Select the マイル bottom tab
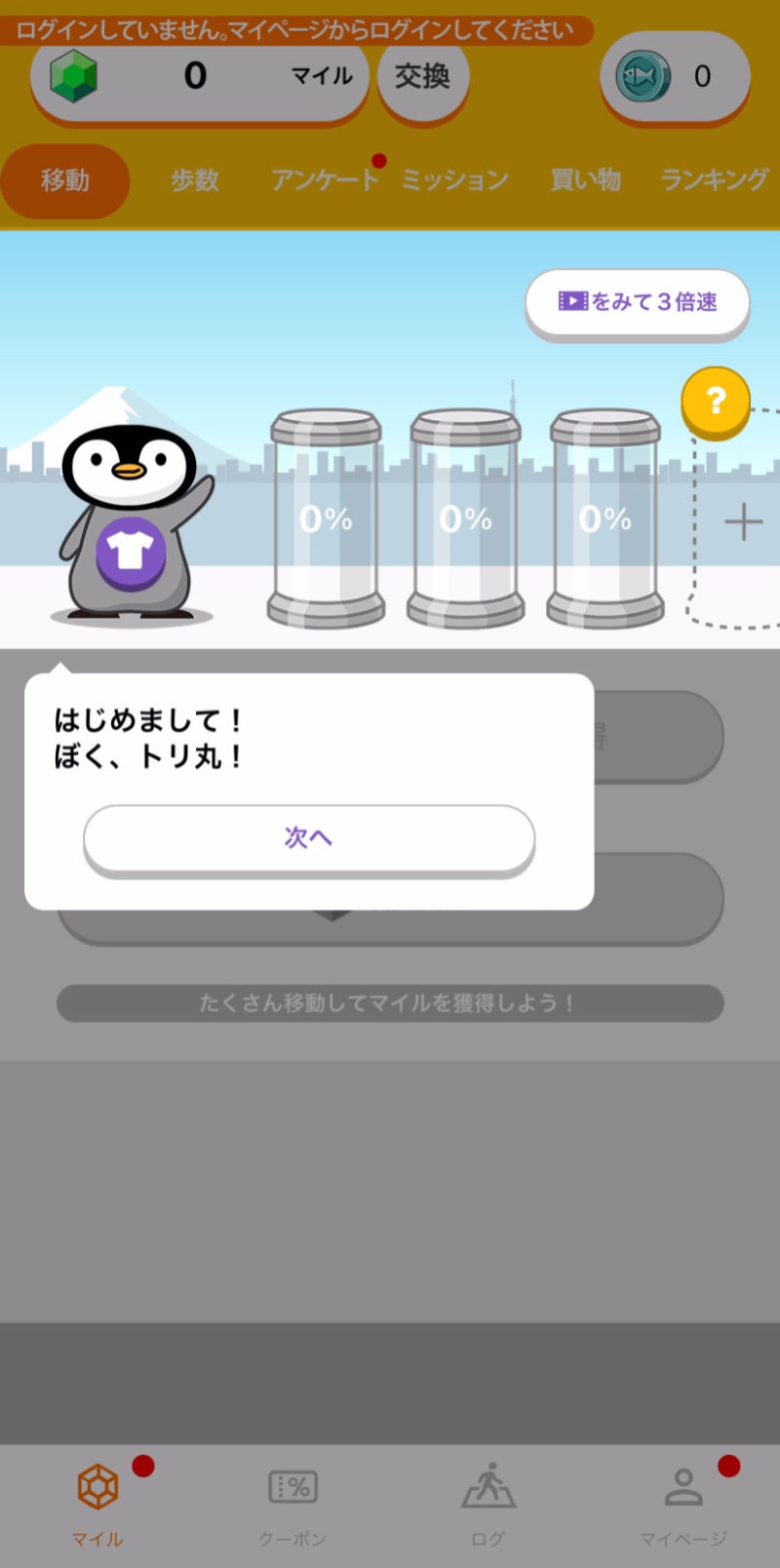 click(97, 1501)
